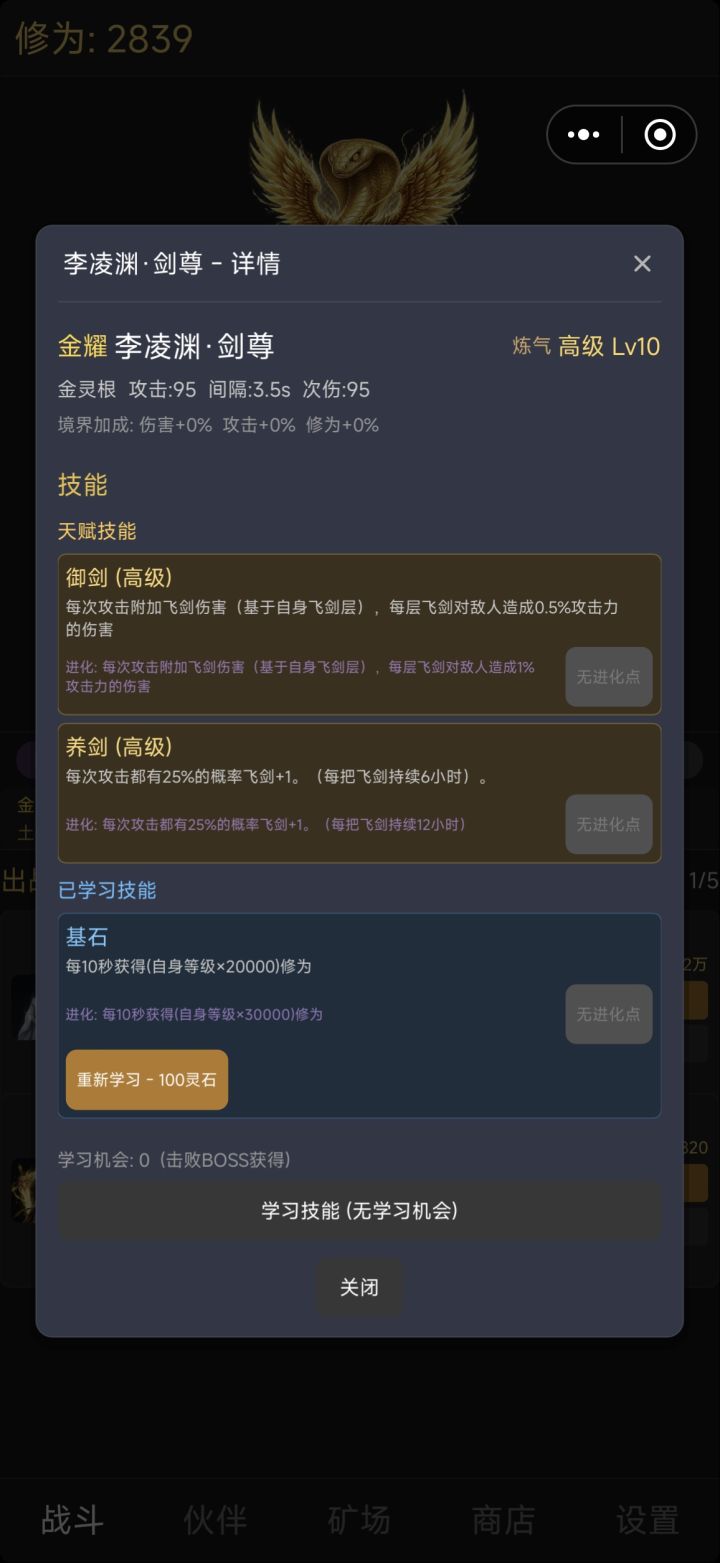
Task: Tap 无进化点 beside 御剑 skill
Action: [x=608, y=677]
